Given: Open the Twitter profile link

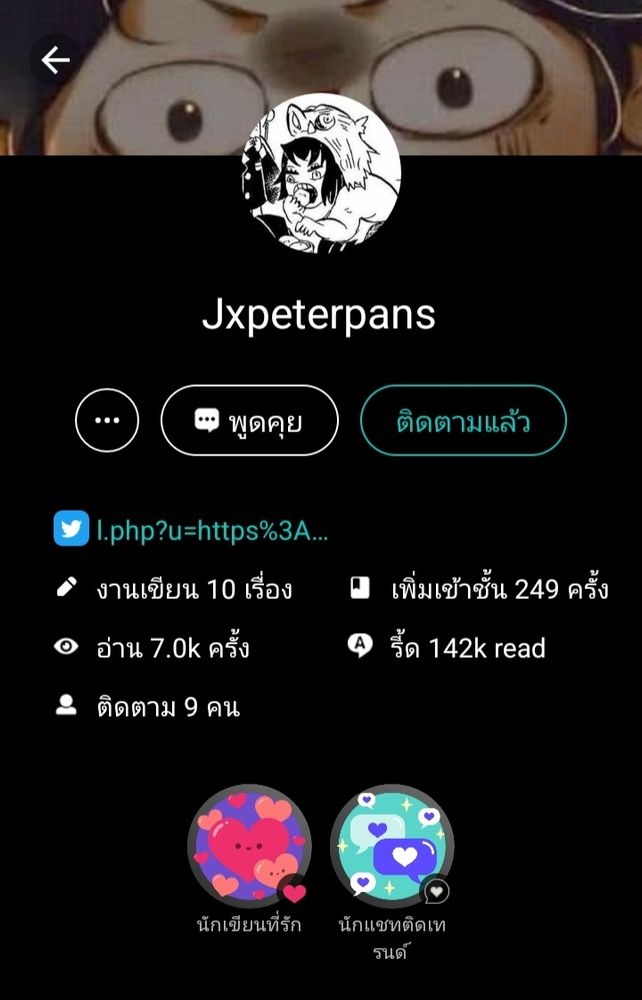Looking at the screenshot, I should 211,531.
